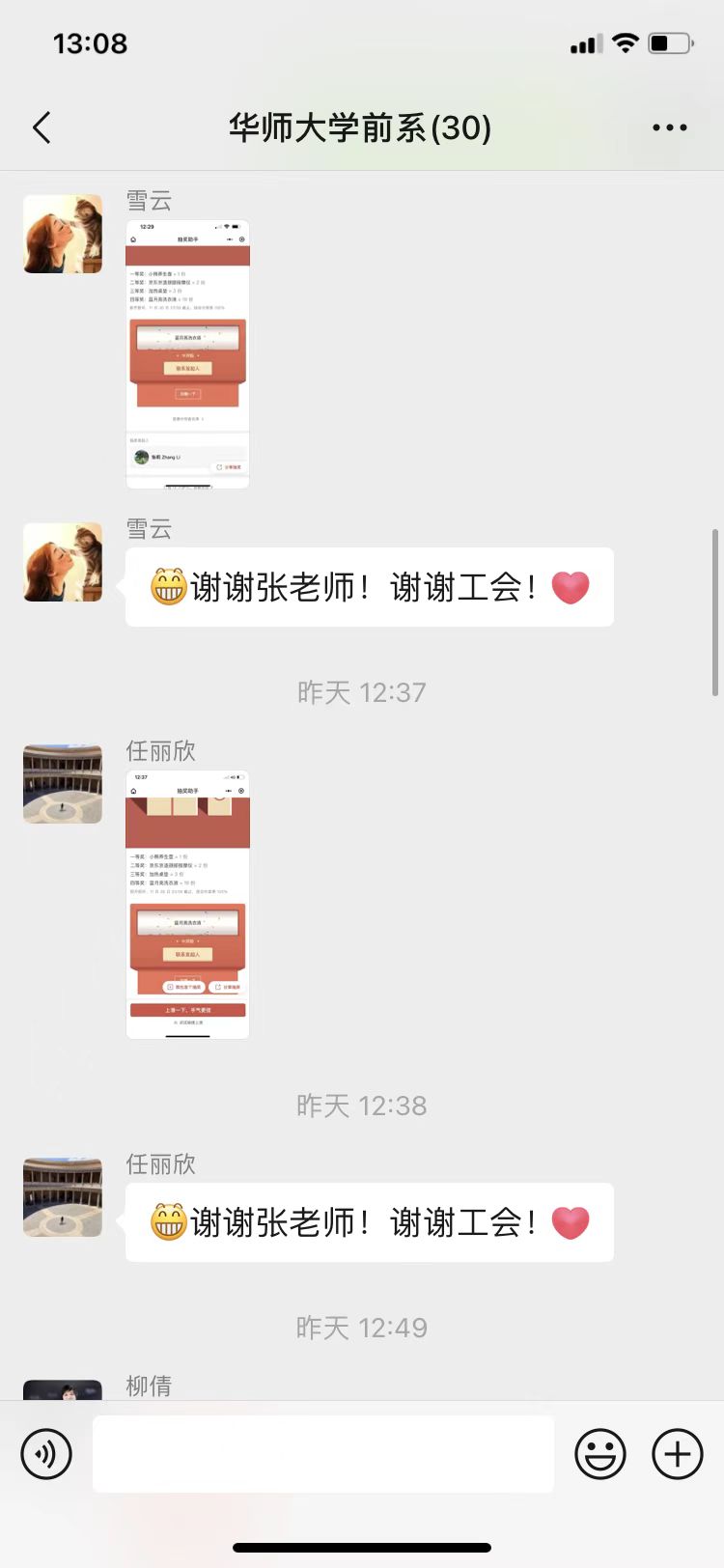View 柳倩's profile avatar
The width and height of the screenshot is (724, 1568).
(63, 1390)
